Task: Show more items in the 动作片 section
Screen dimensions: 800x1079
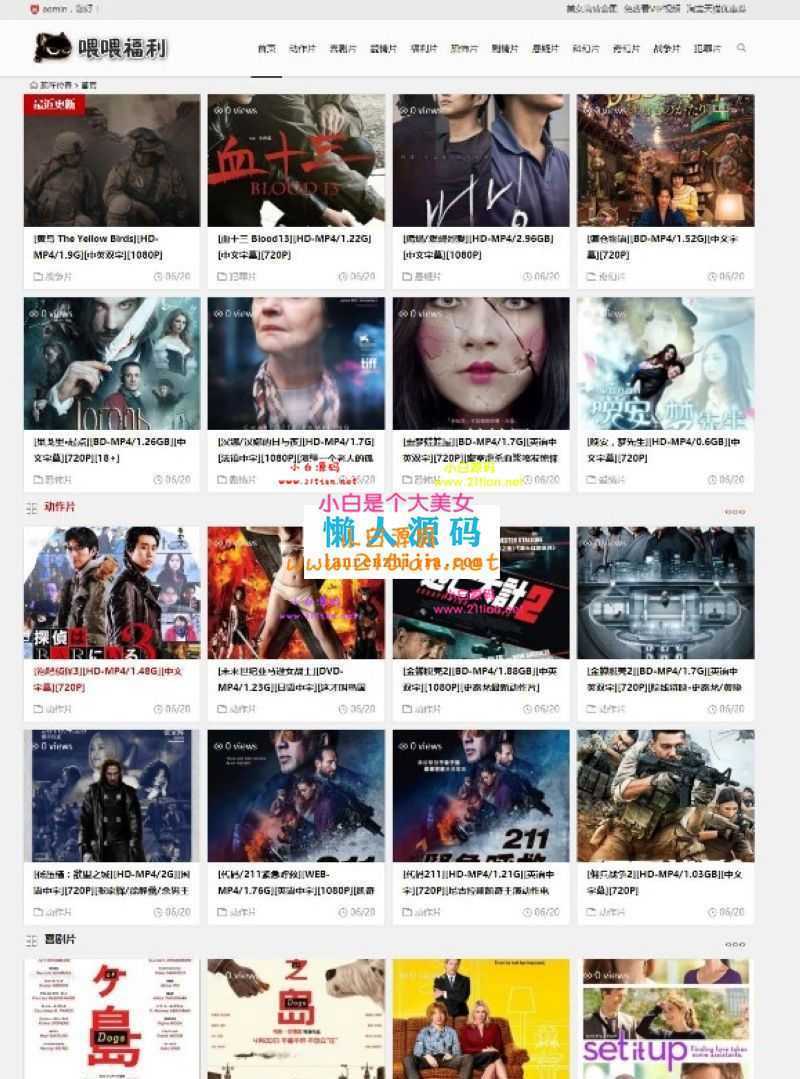Action: (735, 511)
